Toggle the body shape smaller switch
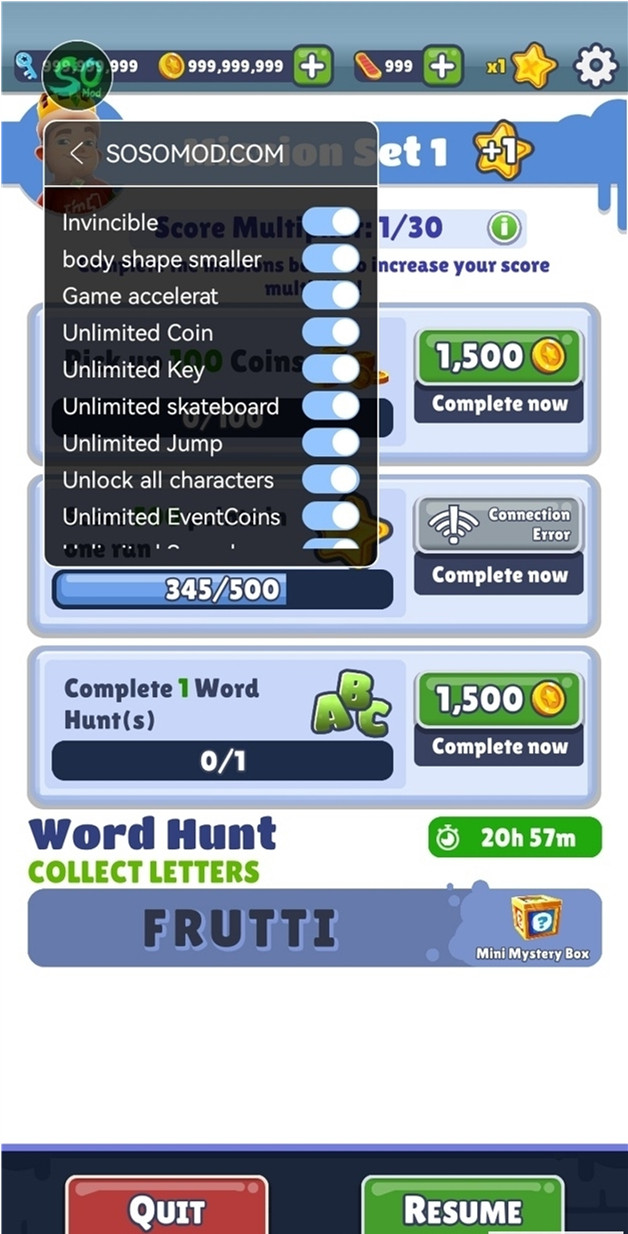The height and width of the screenshot is (1234, 628). coord(331,259)
